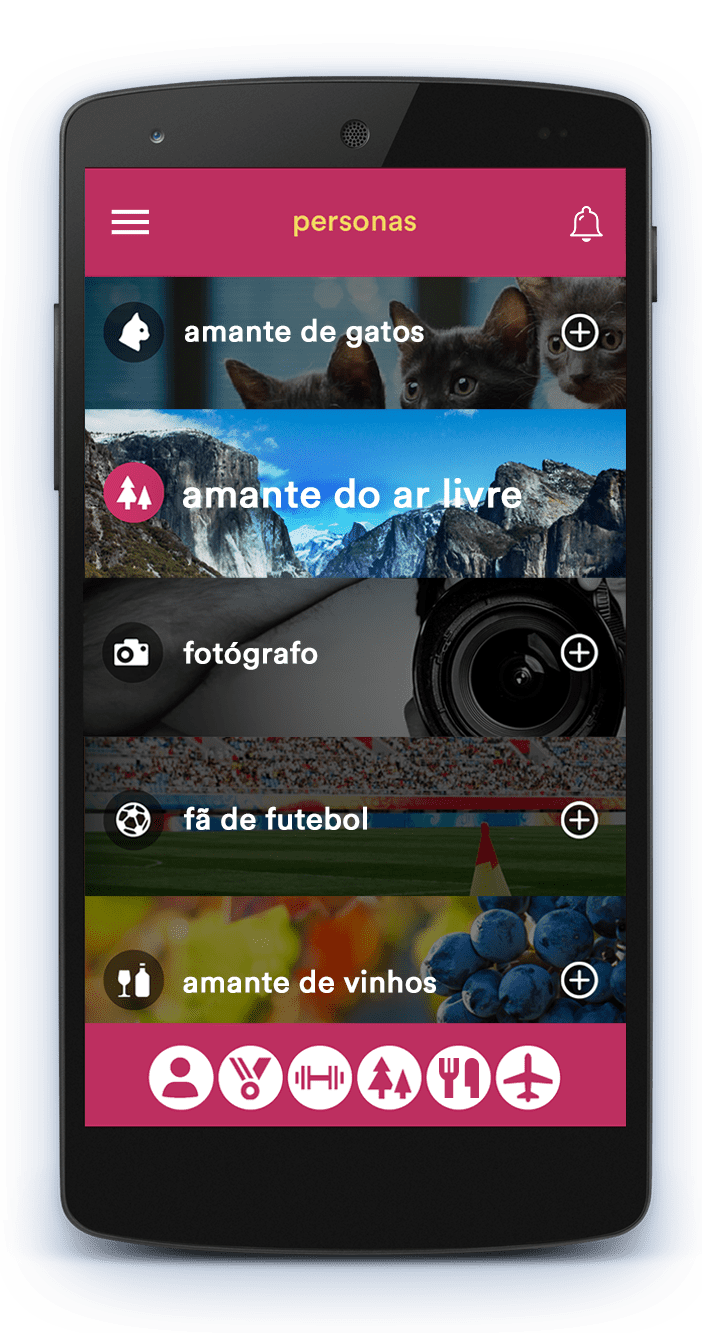Open the notifications bell
The width and height of the screenshot is (702, 1333).
coord(586,223)
